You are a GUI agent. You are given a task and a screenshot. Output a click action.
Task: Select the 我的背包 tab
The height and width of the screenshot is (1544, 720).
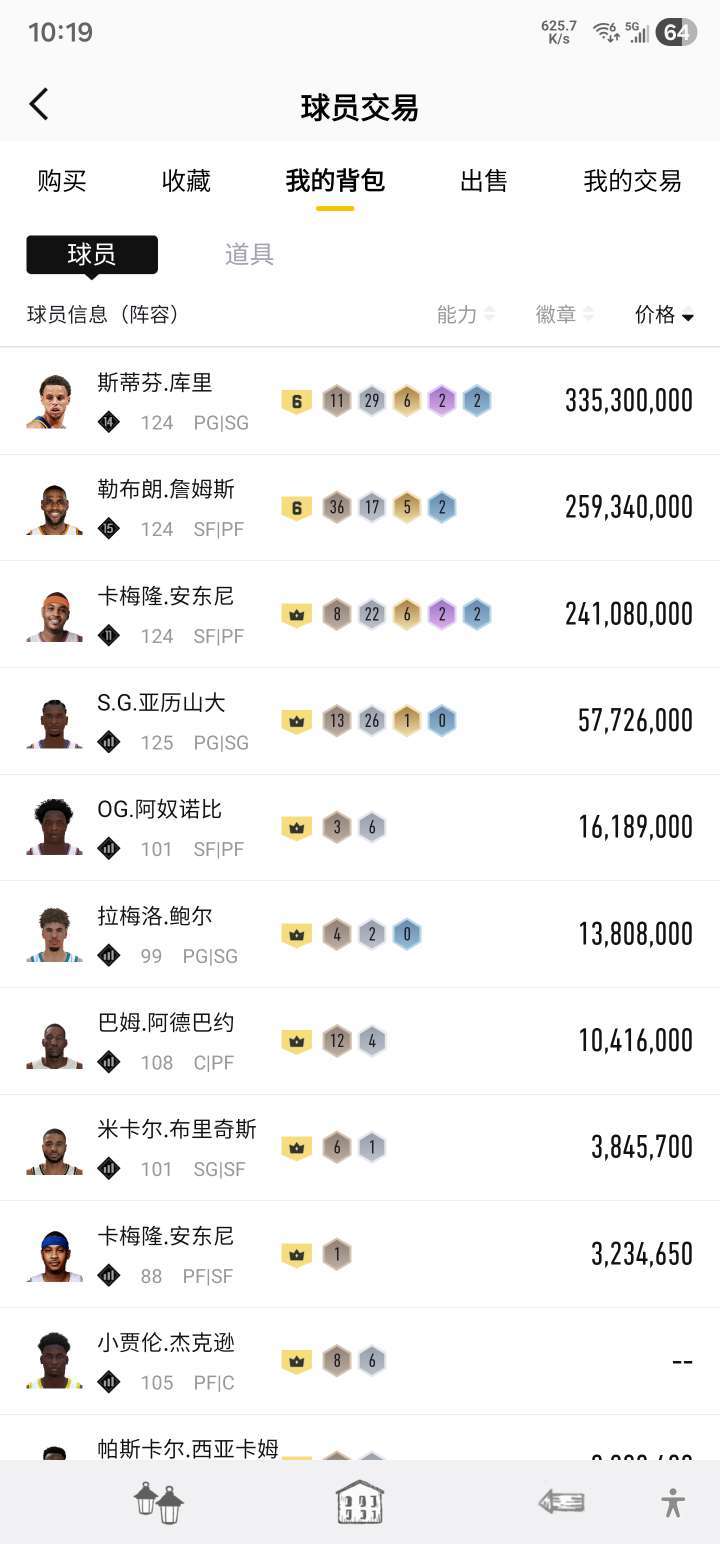tap(335, 181)
